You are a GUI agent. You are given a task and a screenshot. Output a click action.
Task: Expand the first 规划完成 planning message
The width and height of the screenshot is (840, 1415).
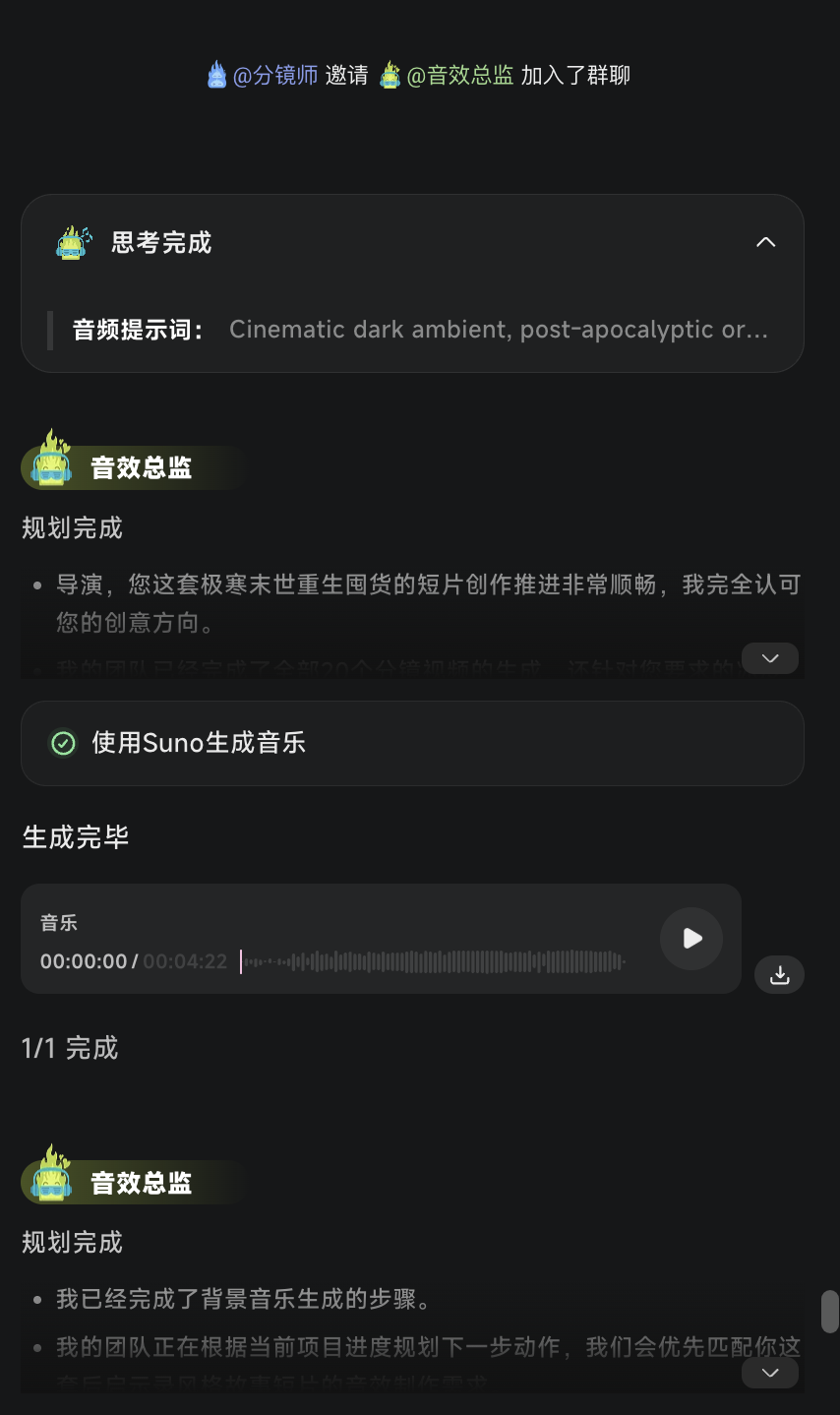click(x=769, y=657)
